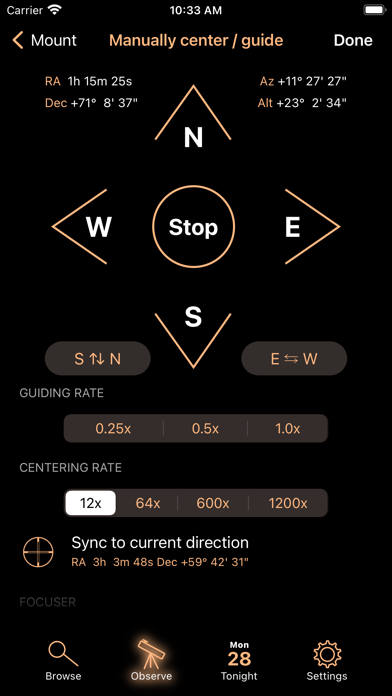Image resolution: width=392 pixels, height=696 pixels.
Task: Swap the E and W directions
Action: tap(294, 359)
